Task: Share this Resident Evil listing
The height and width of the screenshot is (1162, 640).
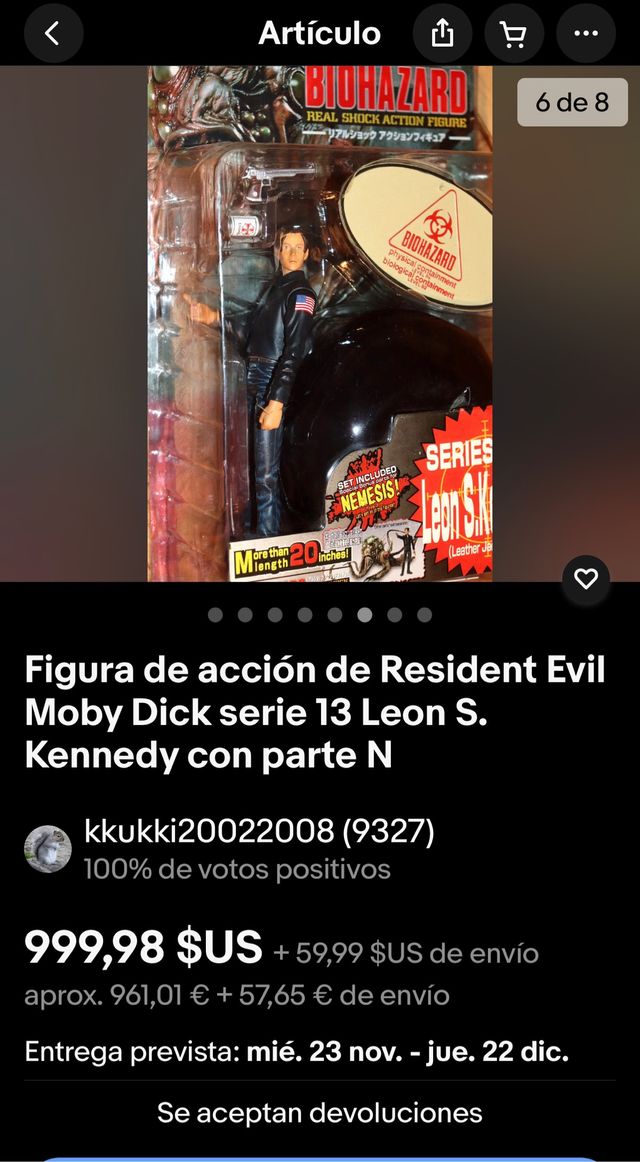Action: (442, 33)
